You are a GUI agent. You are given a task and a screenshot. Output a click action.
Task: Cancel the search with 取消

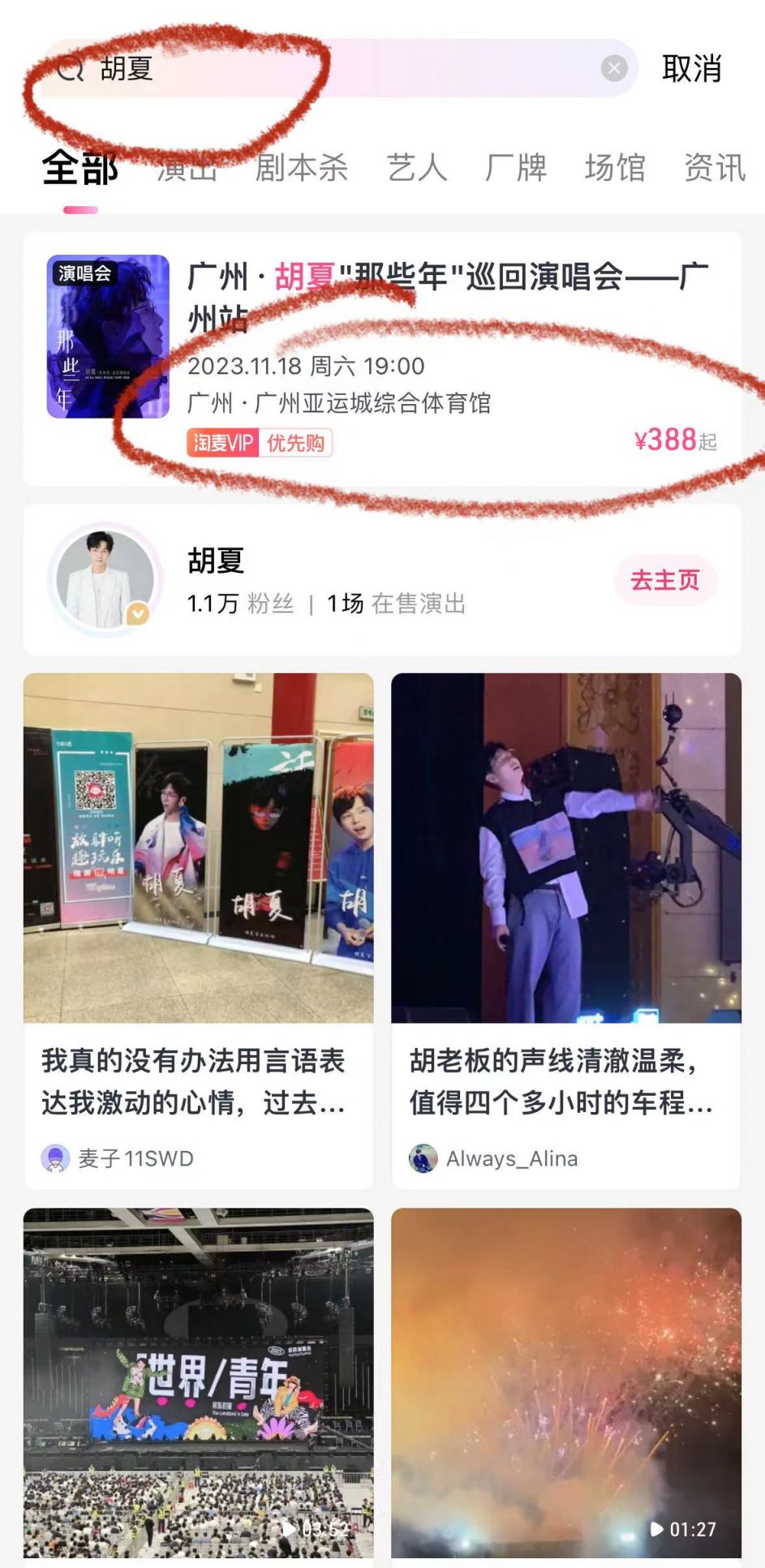(x=691, y=69)
